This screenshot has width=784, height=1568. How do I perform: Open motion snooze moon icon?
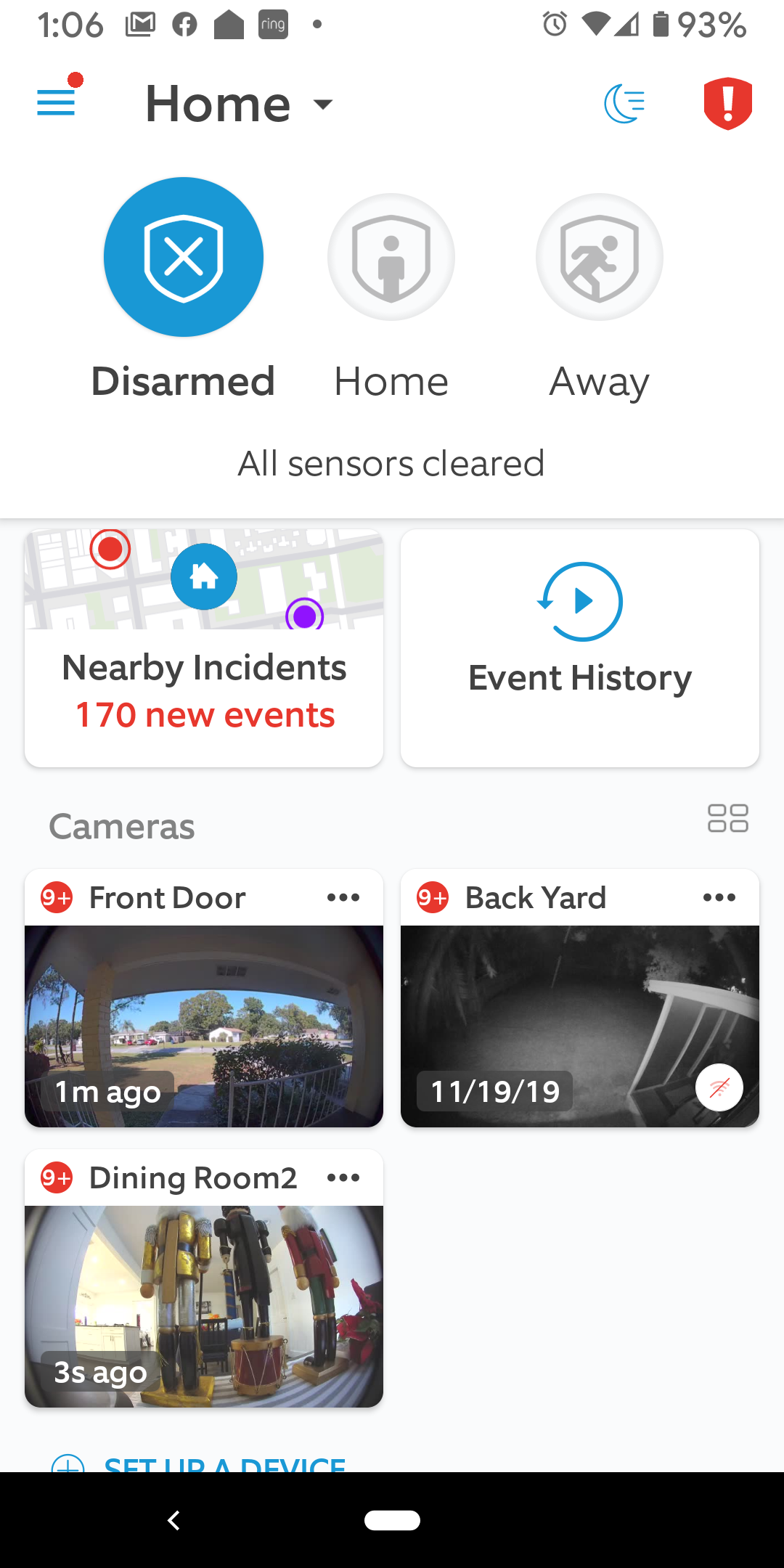625,103
